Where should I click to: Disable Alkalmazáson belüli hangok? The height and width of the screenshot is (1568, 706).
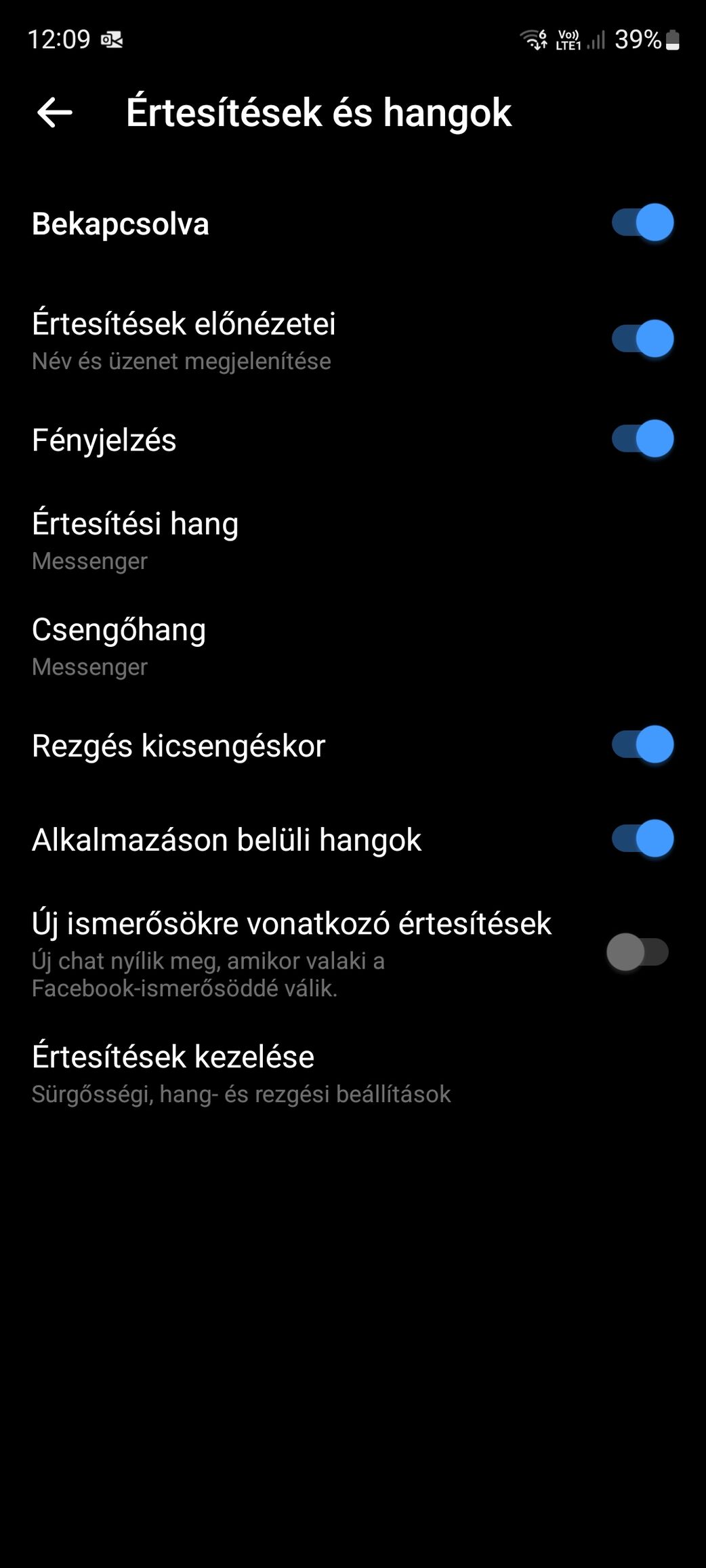click(642, 839)
